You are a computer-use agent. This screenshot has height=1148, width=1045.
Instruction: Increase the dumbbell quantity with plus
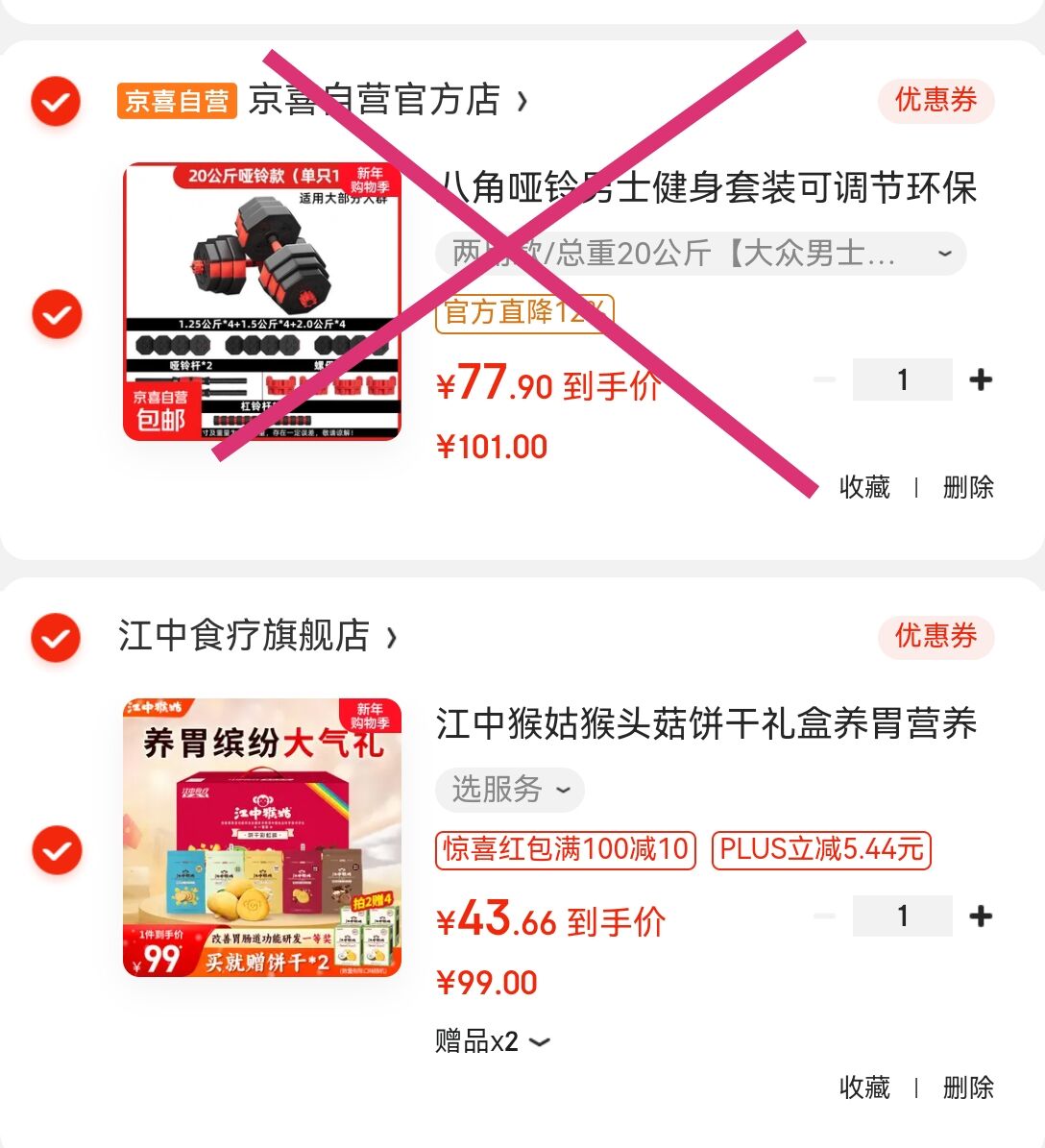[x=981, y=380]
